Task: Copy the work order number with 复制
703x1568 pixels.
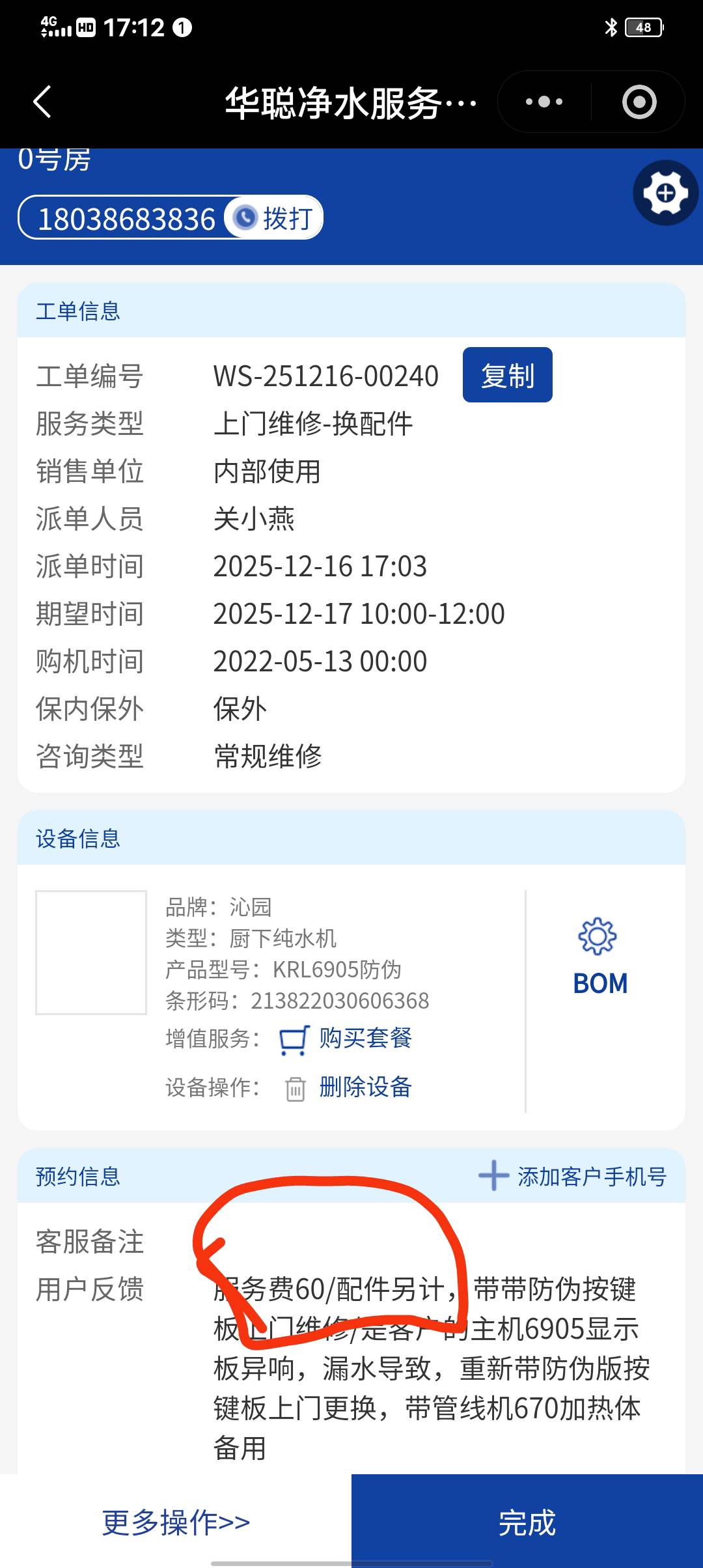Action: tap(507, 375)
